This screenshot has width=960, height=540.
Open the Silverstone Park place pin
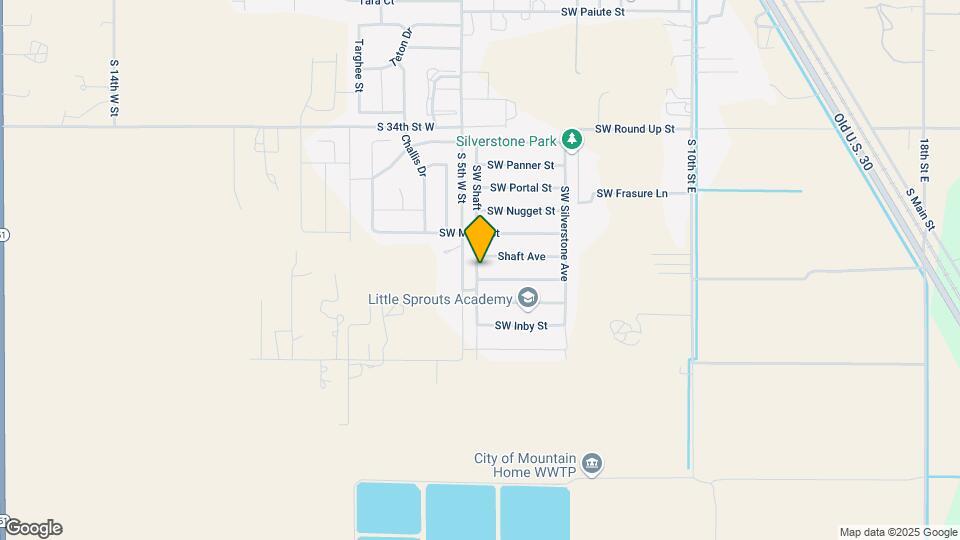click(571, 140)
